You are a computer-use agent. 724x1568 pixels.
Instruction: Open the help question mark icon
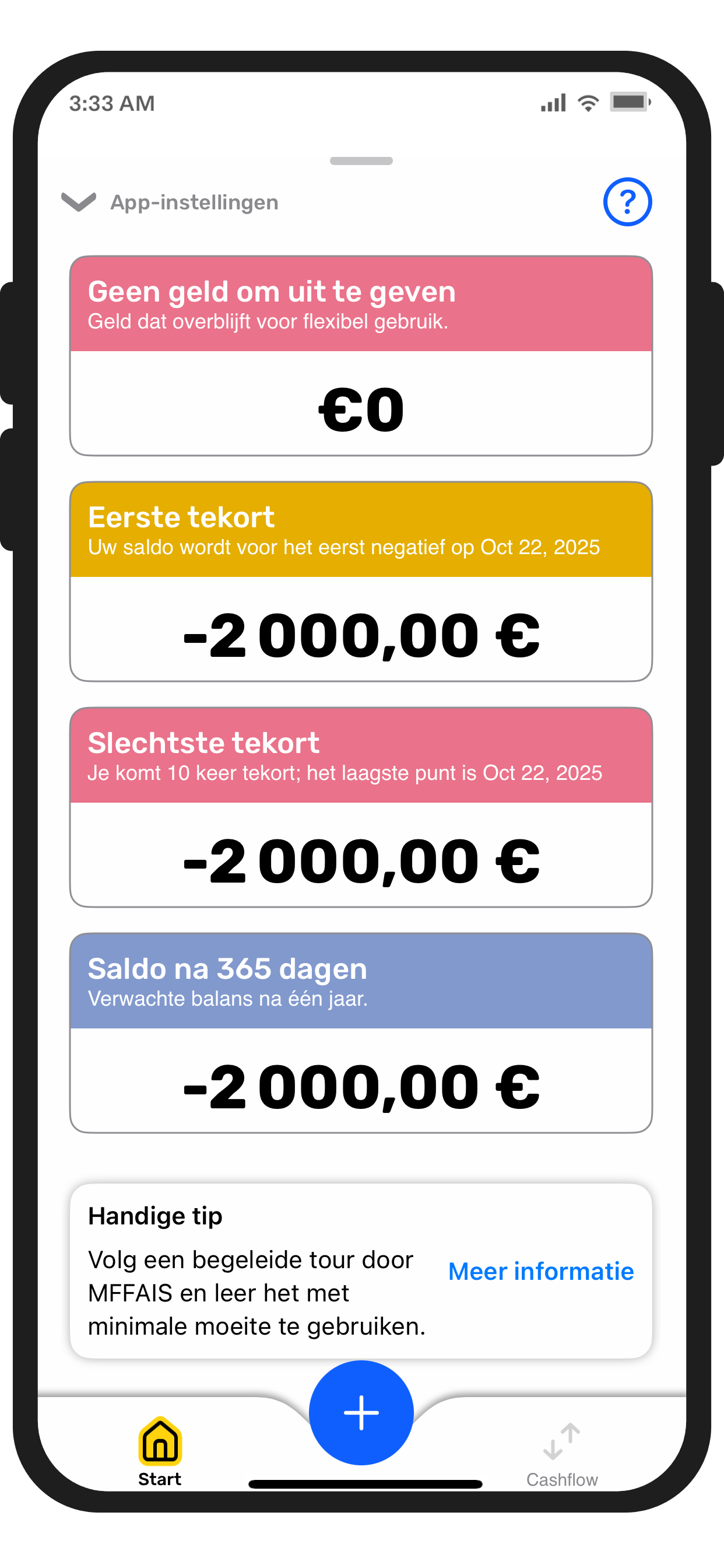(627, 202)
